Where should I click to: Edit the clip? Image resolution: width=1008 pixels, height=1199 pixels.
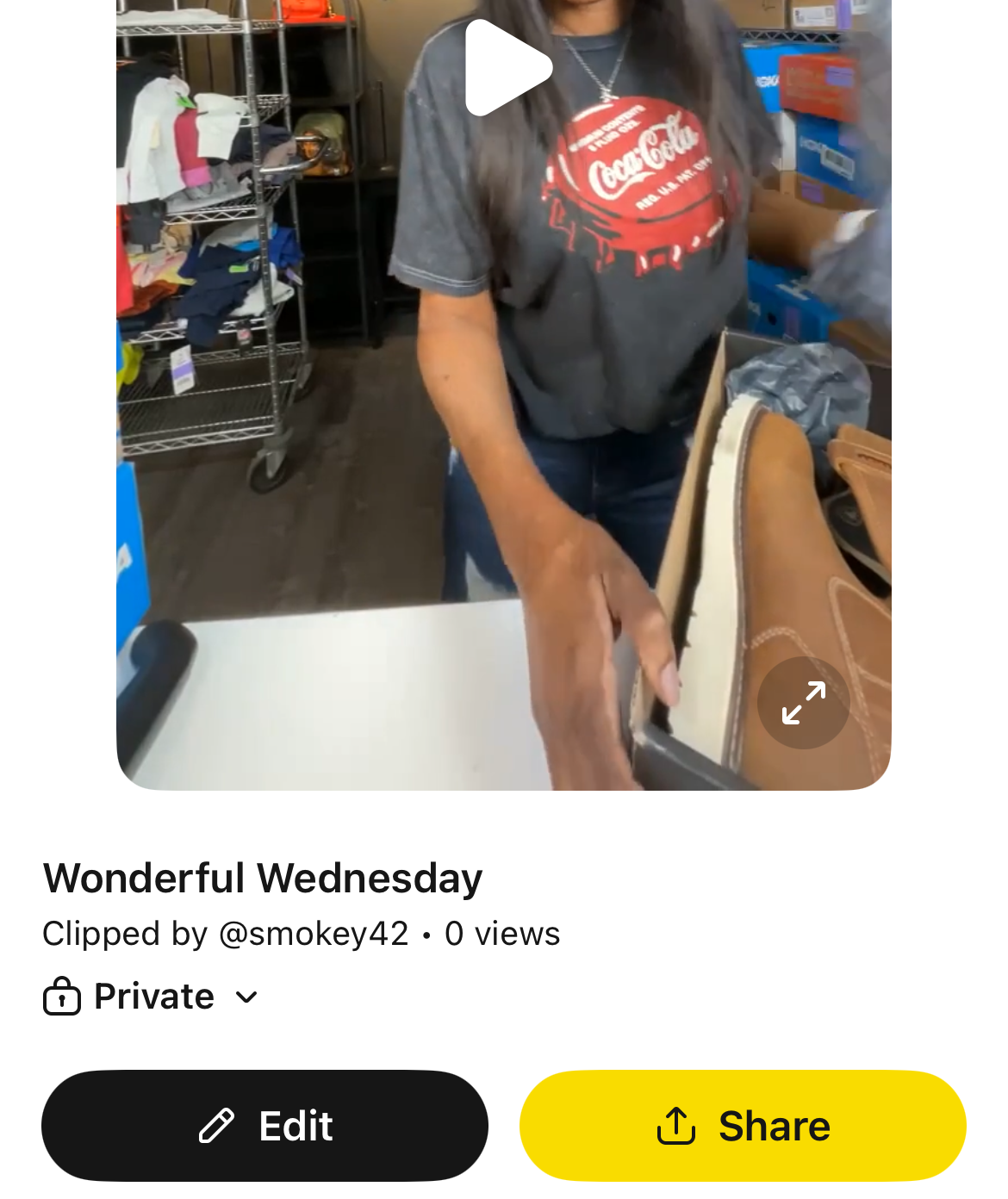click(264, 1125)
